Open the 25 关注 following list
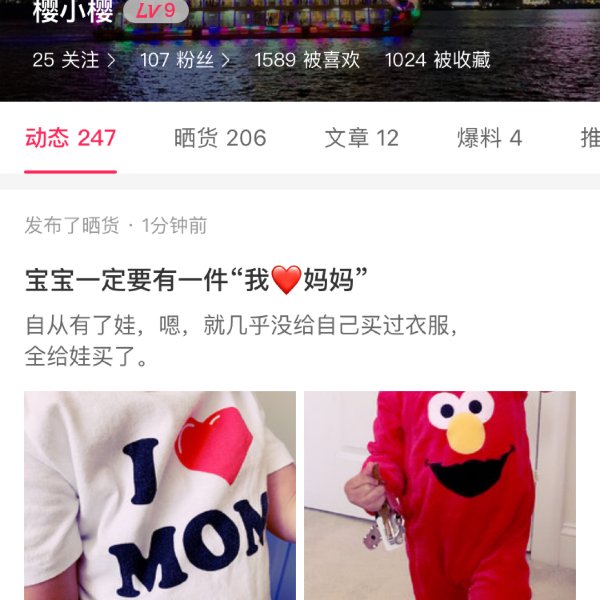Viewport: 600px width, 600px height. [x=72, y=60]
